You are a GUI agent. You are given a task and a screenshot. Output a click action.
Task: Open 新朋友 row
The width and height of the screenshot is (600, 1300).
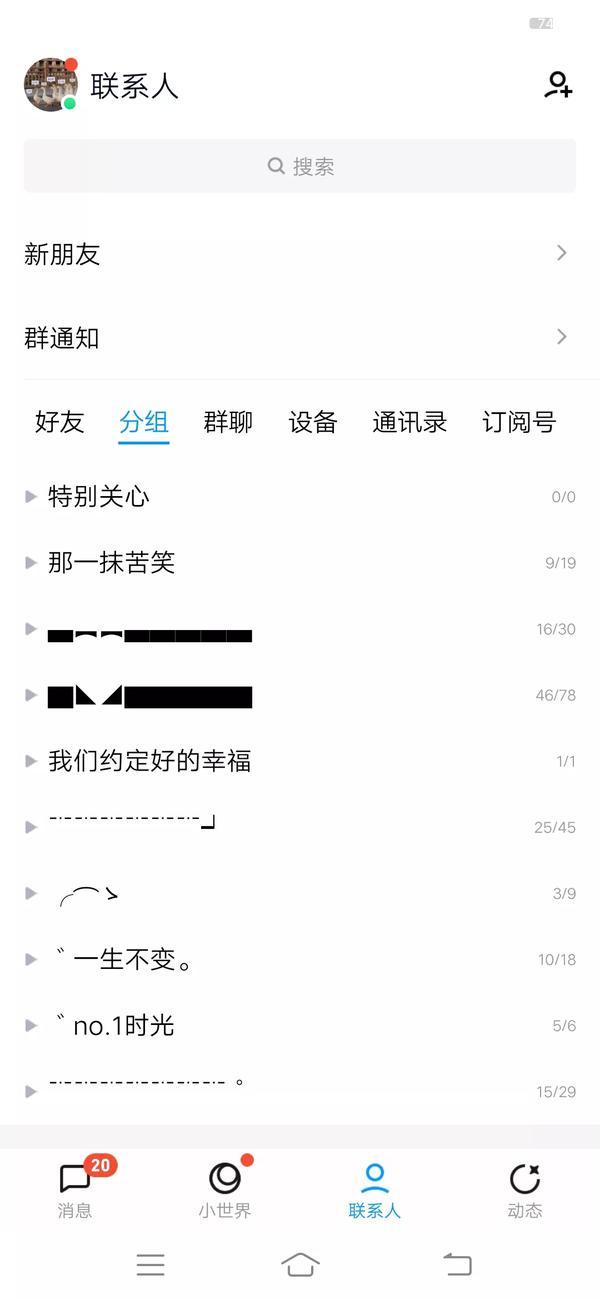coord(300,254)
